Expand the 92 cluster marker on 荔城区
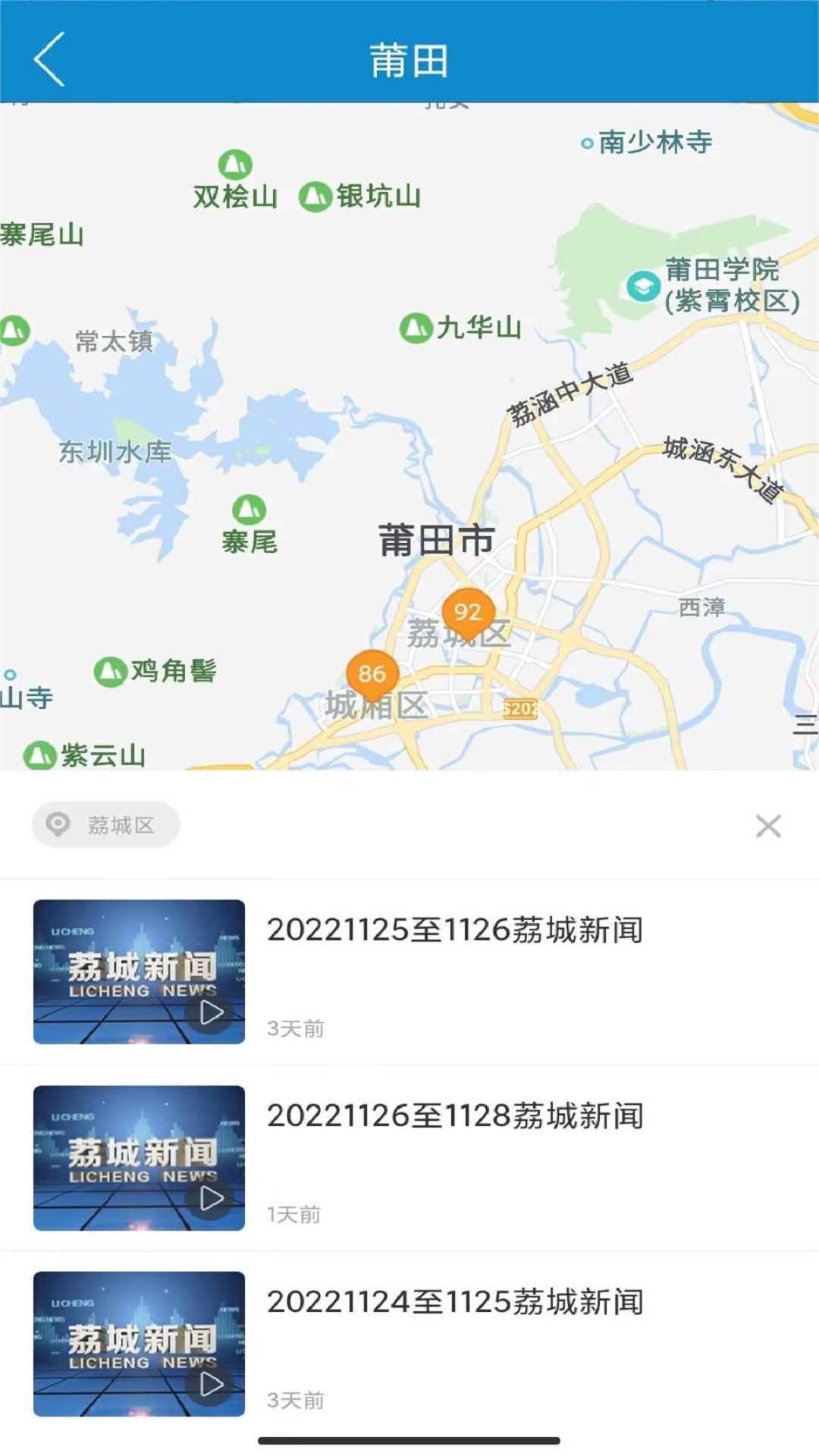This screenshot has height=1456, width=819. (468, 613)
